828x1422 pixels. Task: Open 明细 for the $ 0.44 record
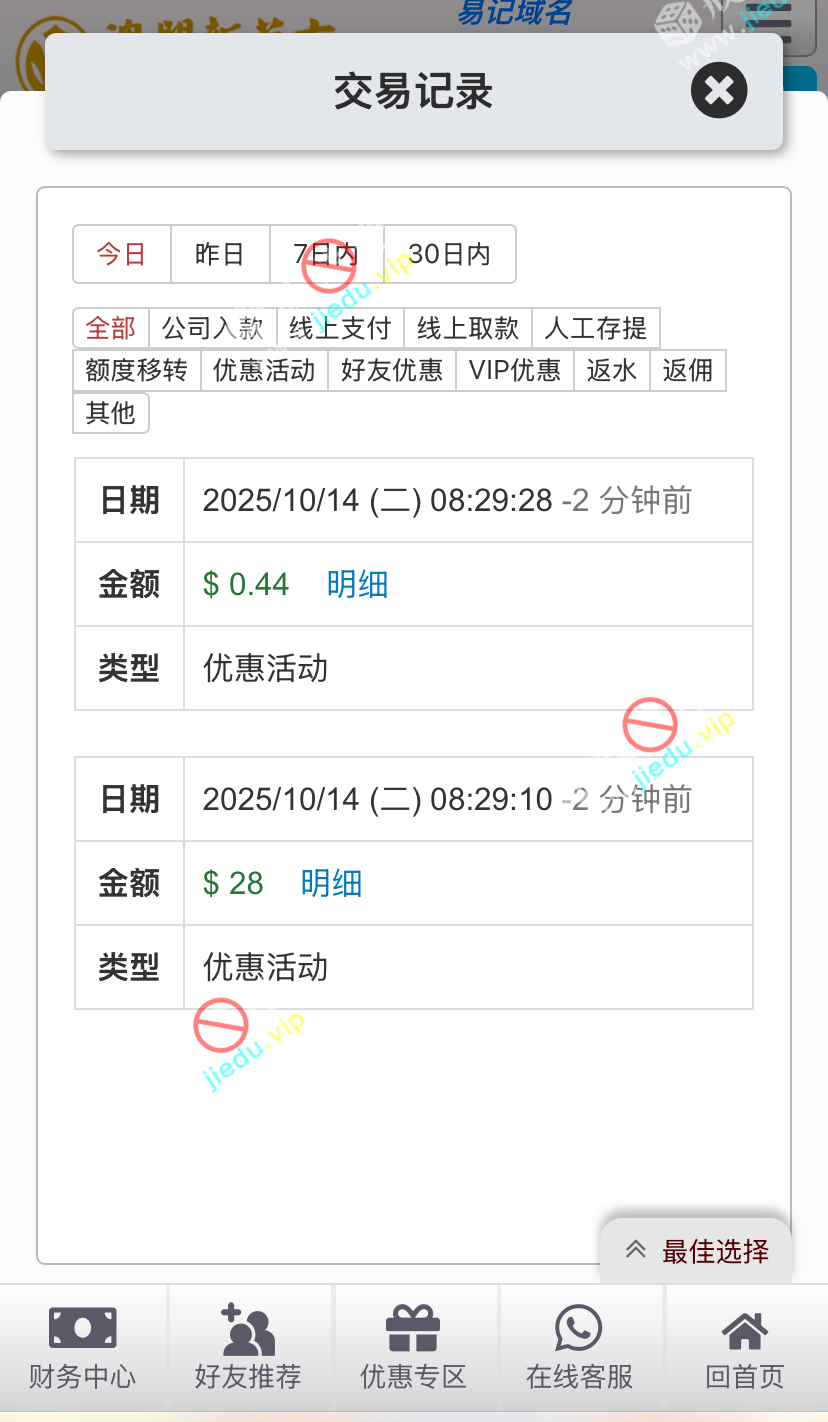tap(357, 584)
